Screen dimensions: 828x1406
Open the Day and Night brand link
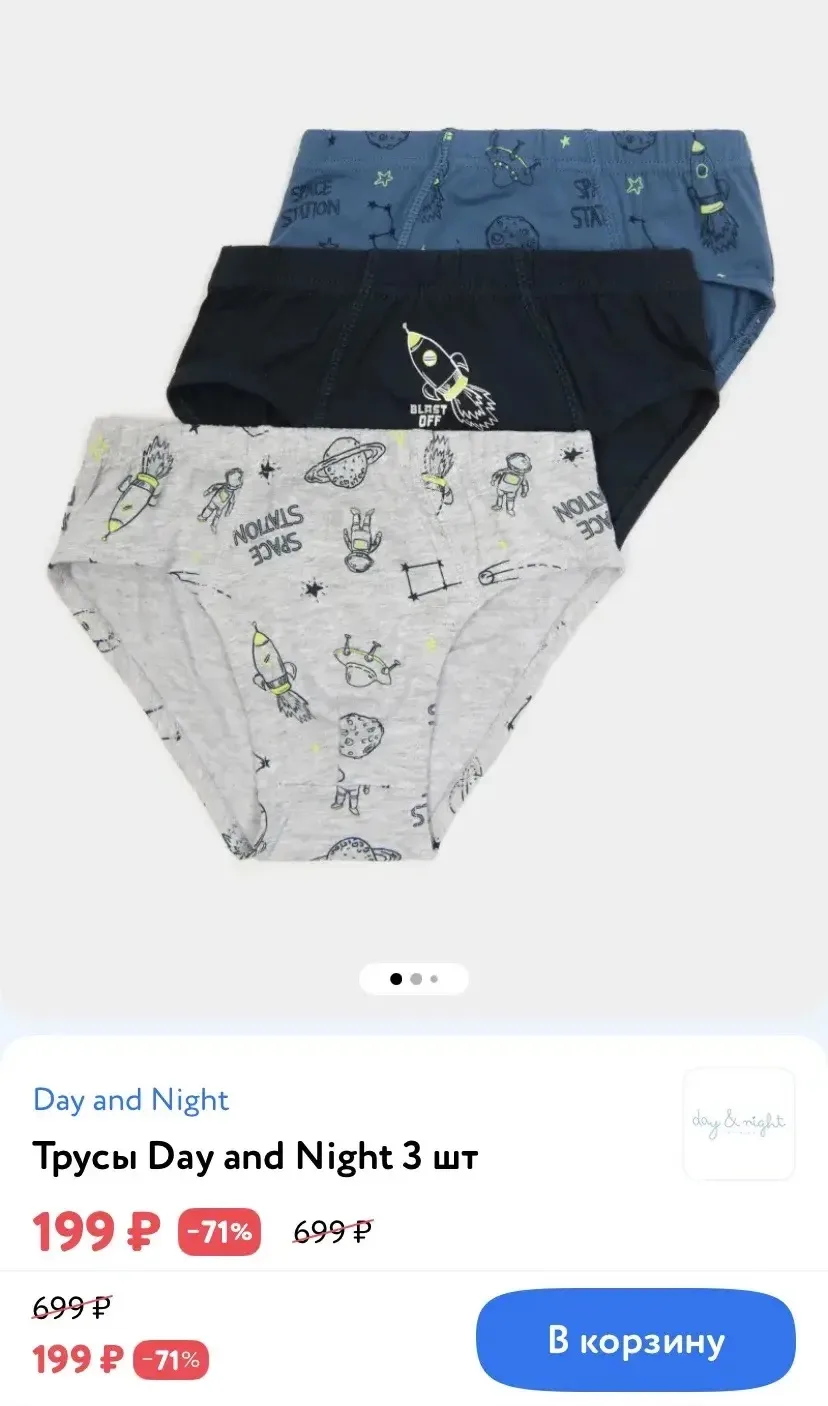pyautogui.click(x=131, y=1100)
